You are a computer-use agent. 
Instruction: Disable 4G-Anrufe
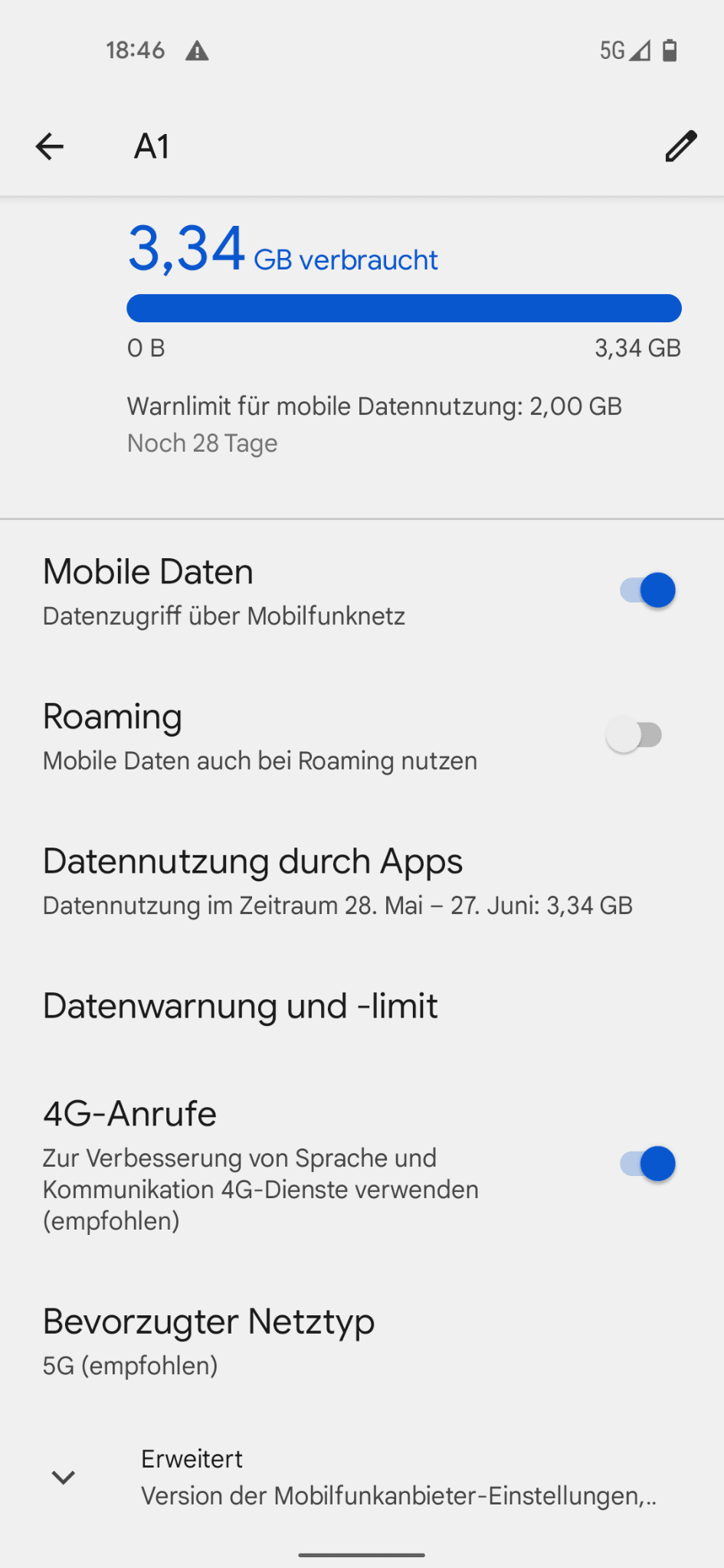(x=647, y=1164)
